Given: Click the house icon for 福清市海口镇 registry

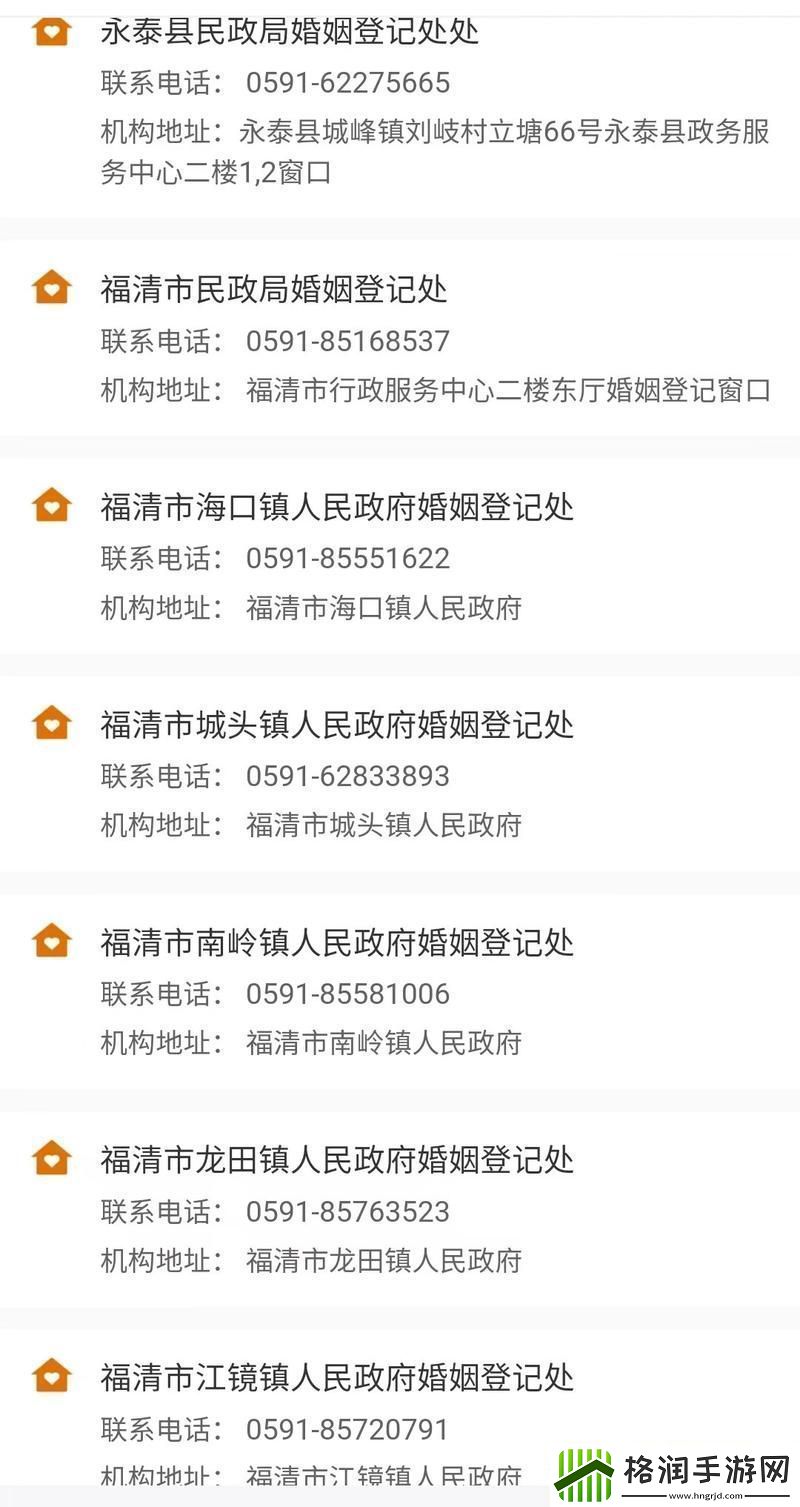Looking at the screenshot, I should tap(49, 506).
